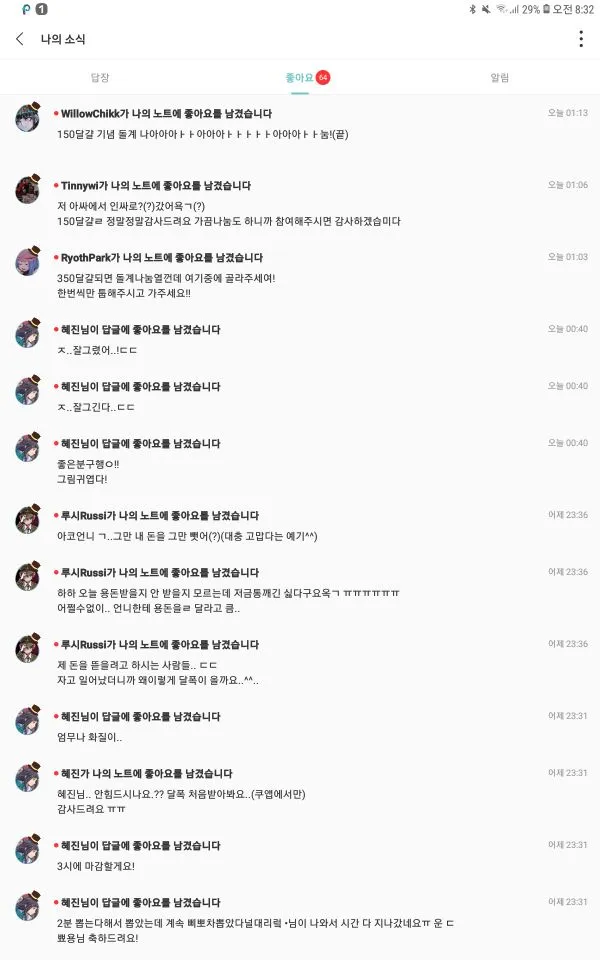The height and width of the screenshot is (960, 600).
Task: Open 루시Russi's like on '아코언니' note
Action: tap(300, 526)
